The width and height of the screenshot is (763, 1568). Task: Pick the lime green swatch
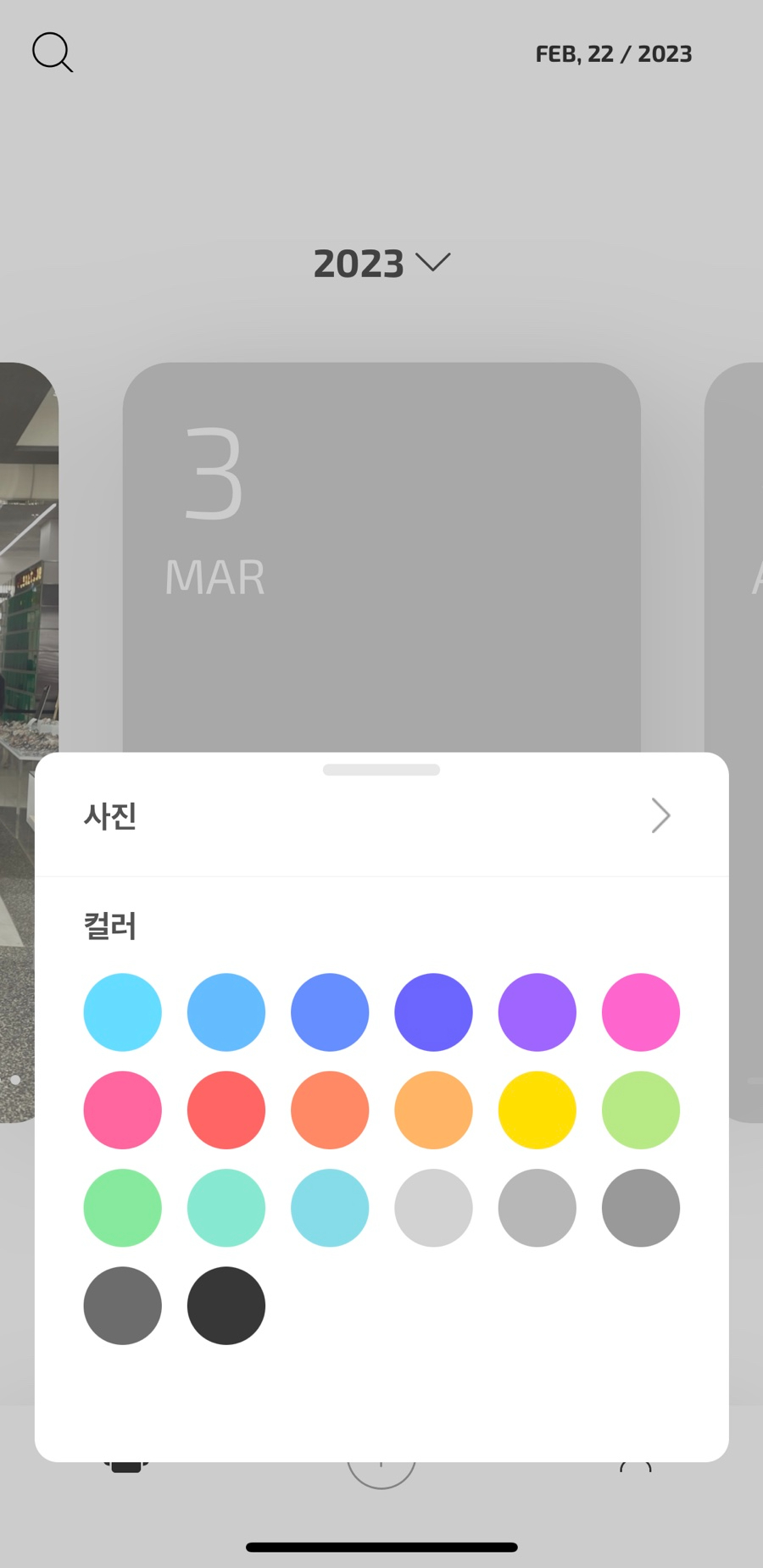[x=640, y=1109]
